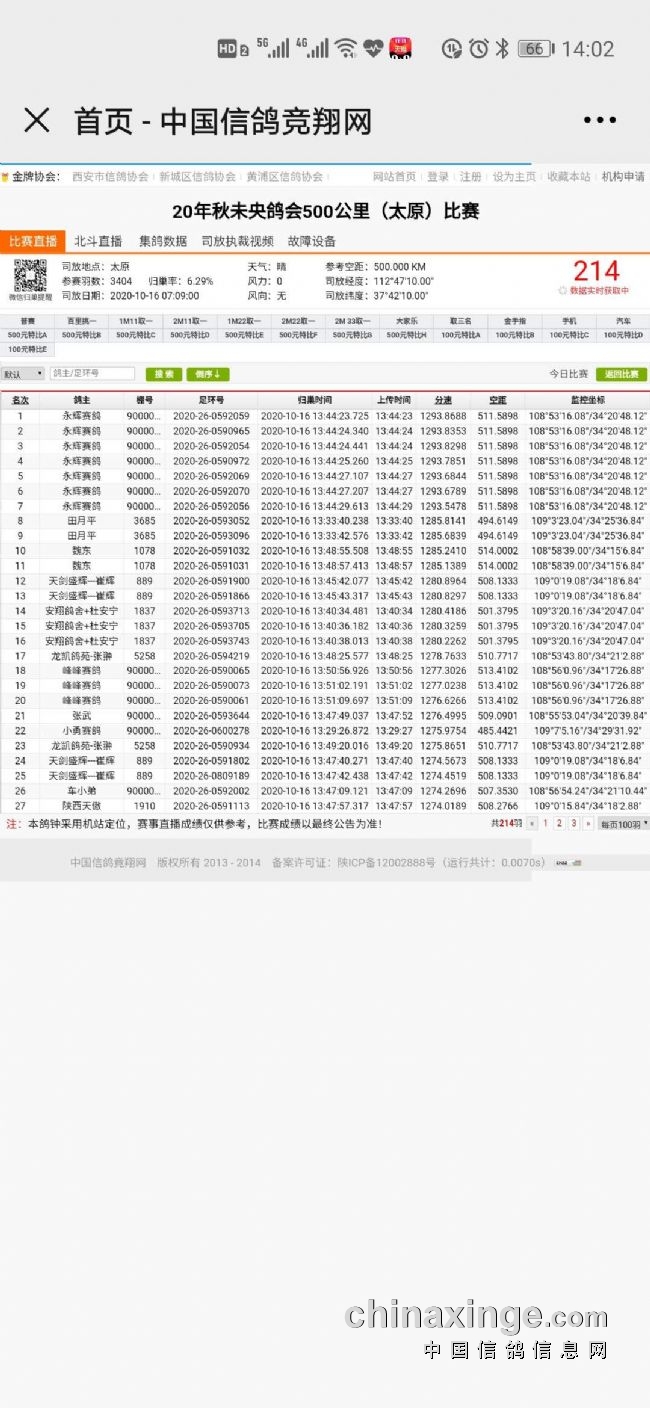Open the 注册 registration link

(x=470, y=177)
